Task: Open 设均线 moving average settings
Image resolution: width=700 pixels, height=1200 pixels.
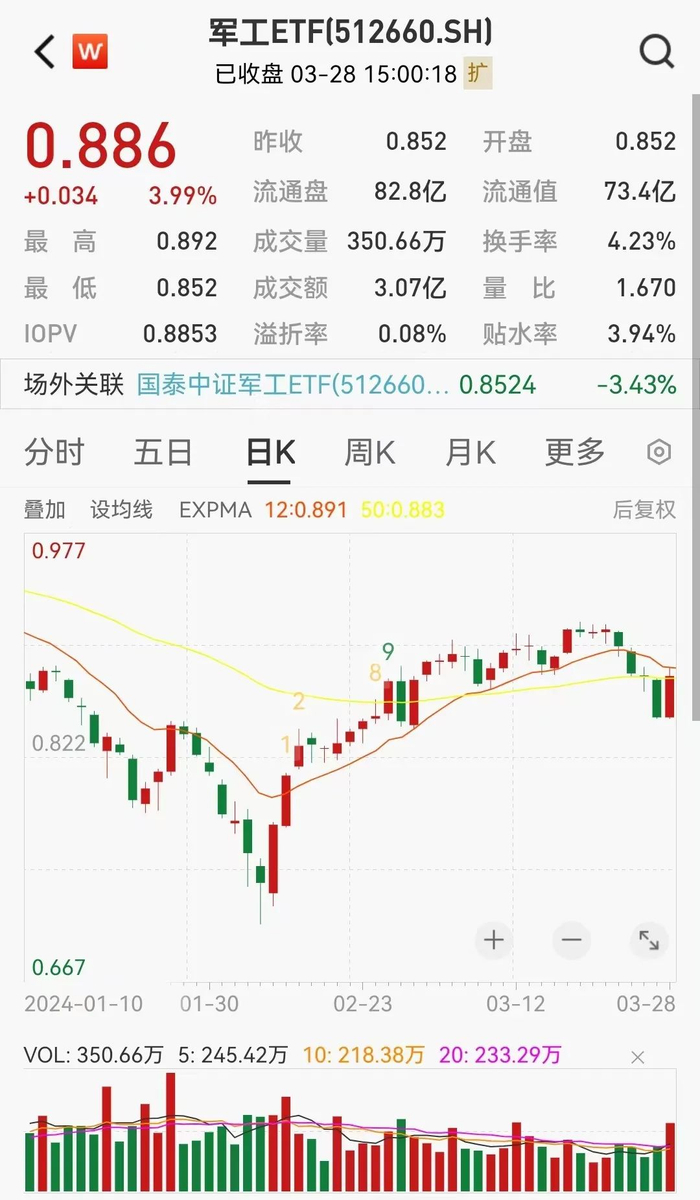Action: pyautogui.click(x=121, y=510)
